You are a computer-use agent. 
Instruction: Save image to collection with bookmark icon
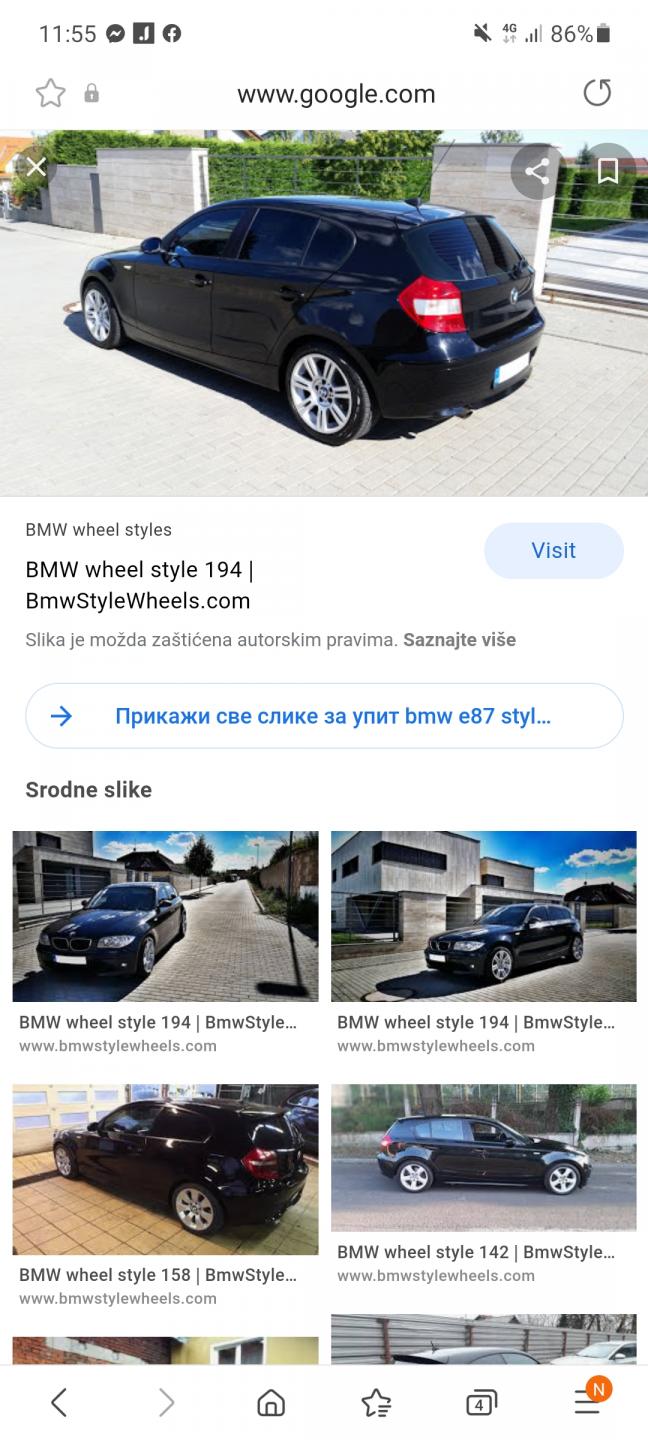point(608,171)
